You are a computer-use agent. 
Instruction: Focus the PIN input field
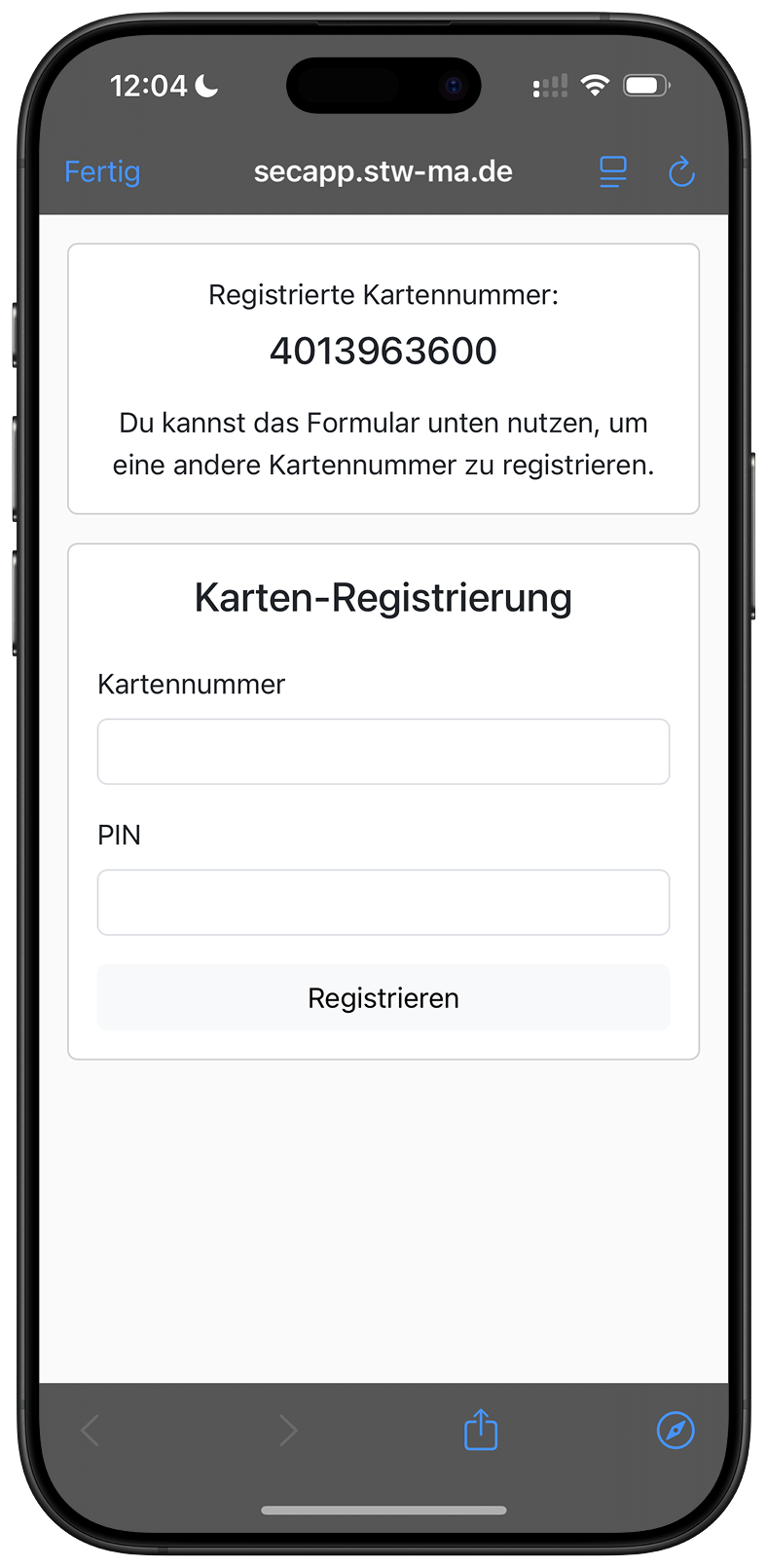[x=383, y=902]
